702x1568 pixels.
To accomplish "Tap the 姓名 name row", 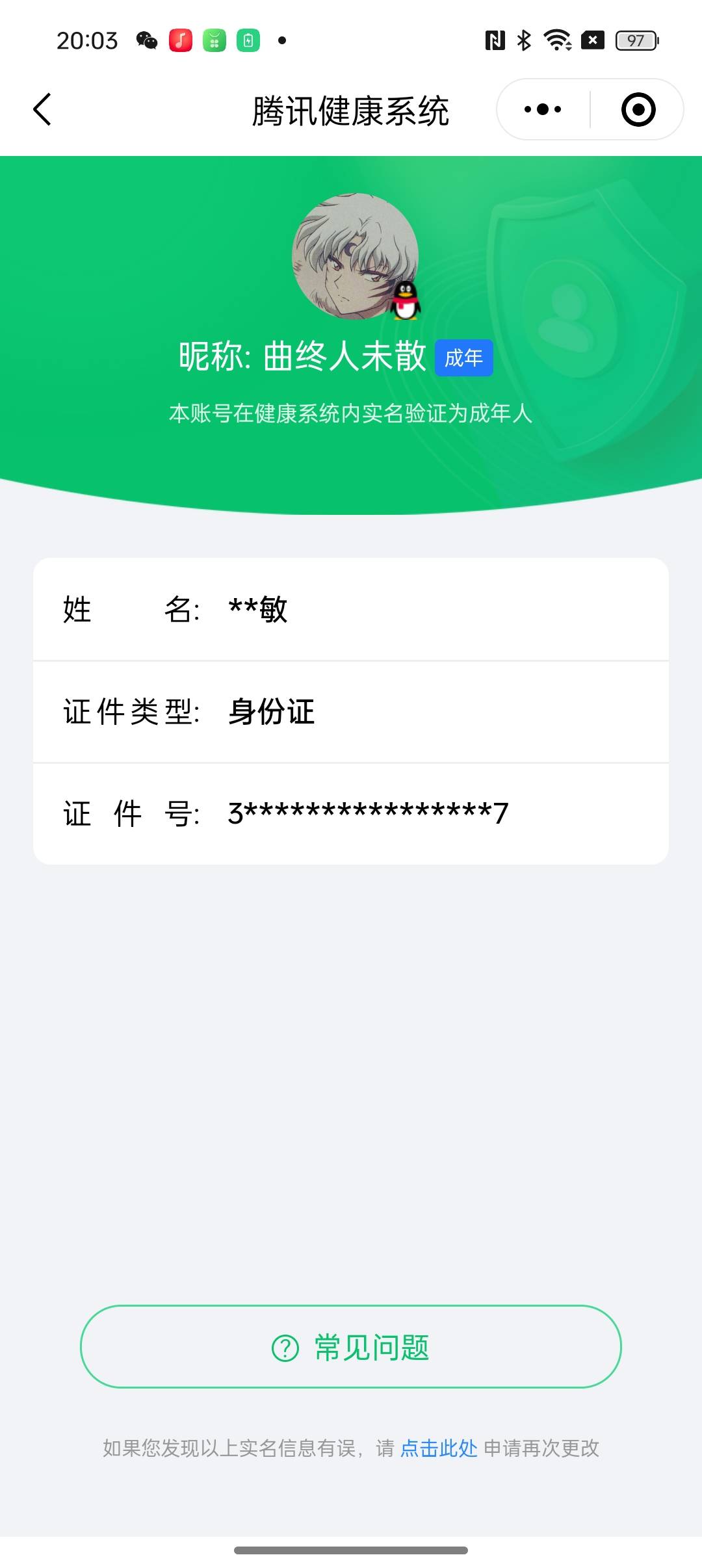I will pyautogui.click(x=351, y=610).
